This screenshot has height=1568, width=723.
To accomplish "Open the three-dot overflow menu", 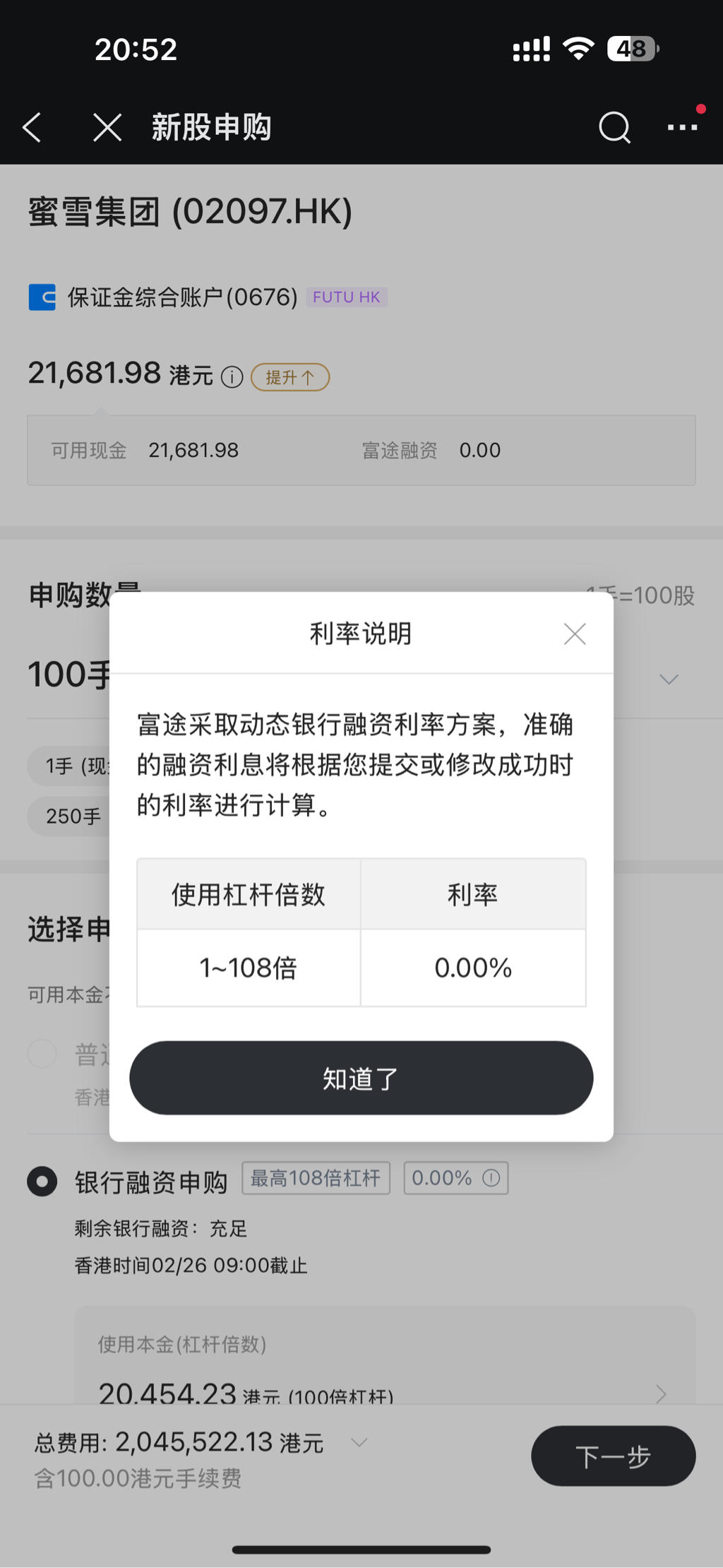I will (682, 128).
